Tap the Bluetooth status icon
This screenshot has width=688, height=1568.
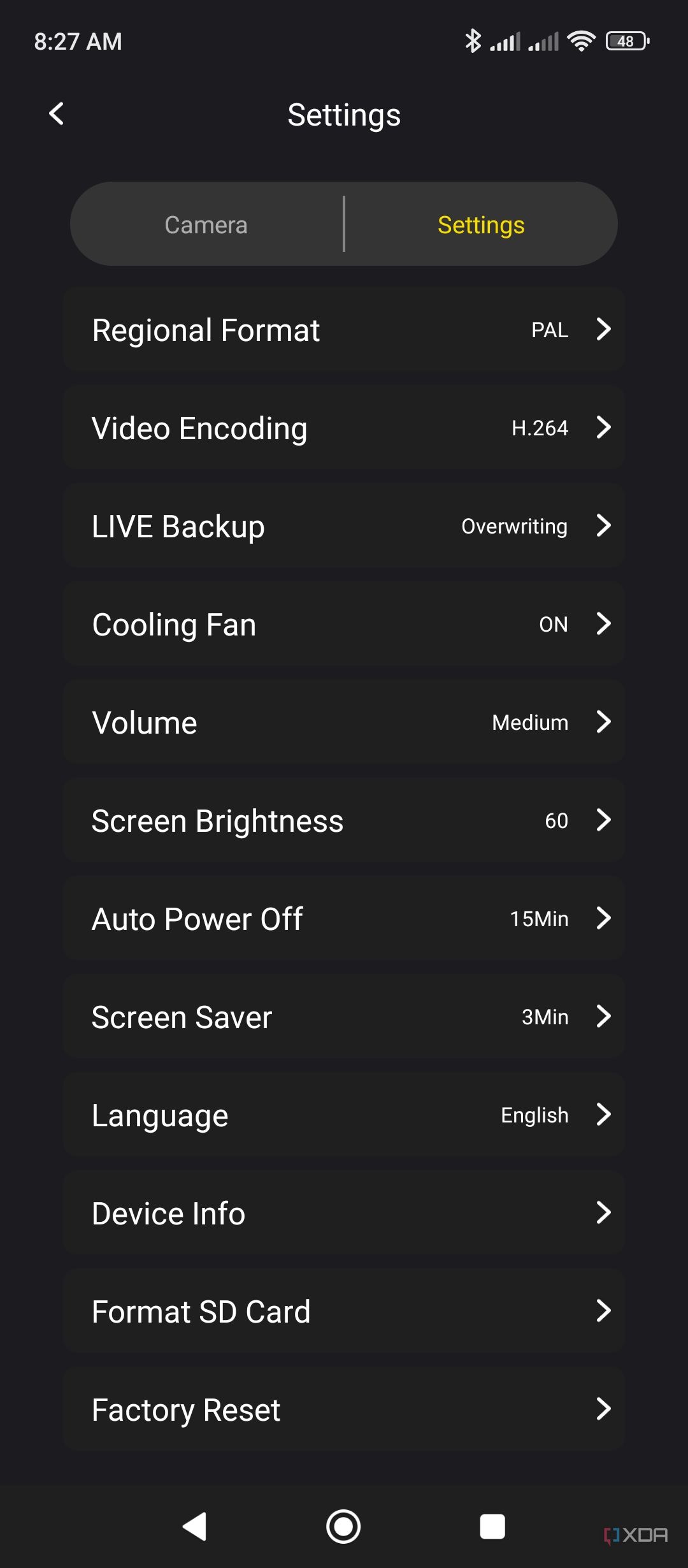click(x=472, y=40)
